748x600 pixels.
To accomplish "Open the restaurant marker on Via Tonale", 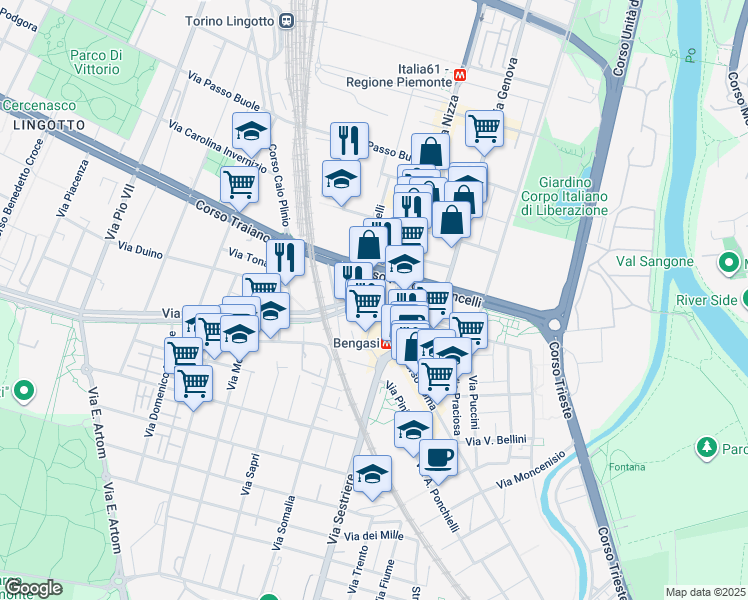I will 285,260.
